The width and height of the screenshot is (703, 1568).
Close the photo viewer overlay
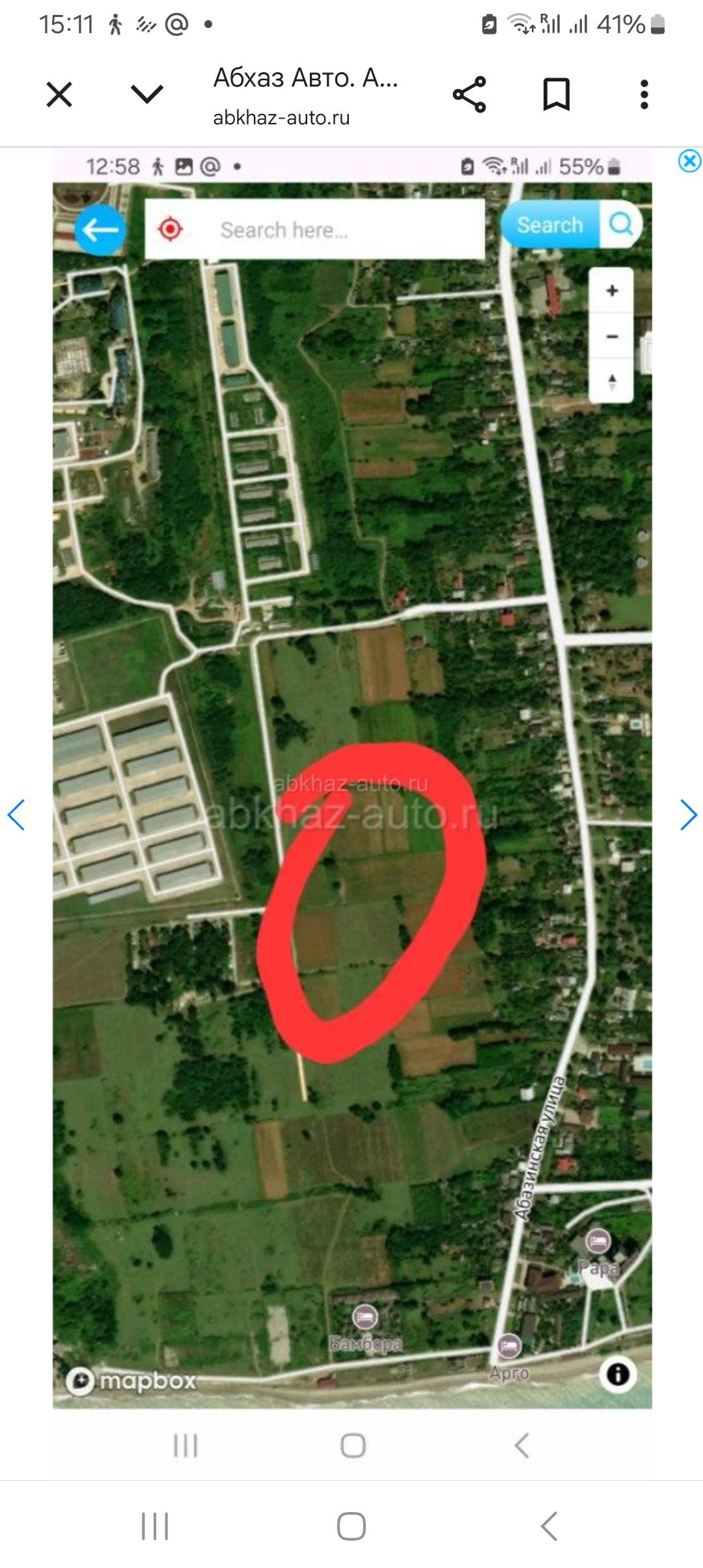click(689, 161)
